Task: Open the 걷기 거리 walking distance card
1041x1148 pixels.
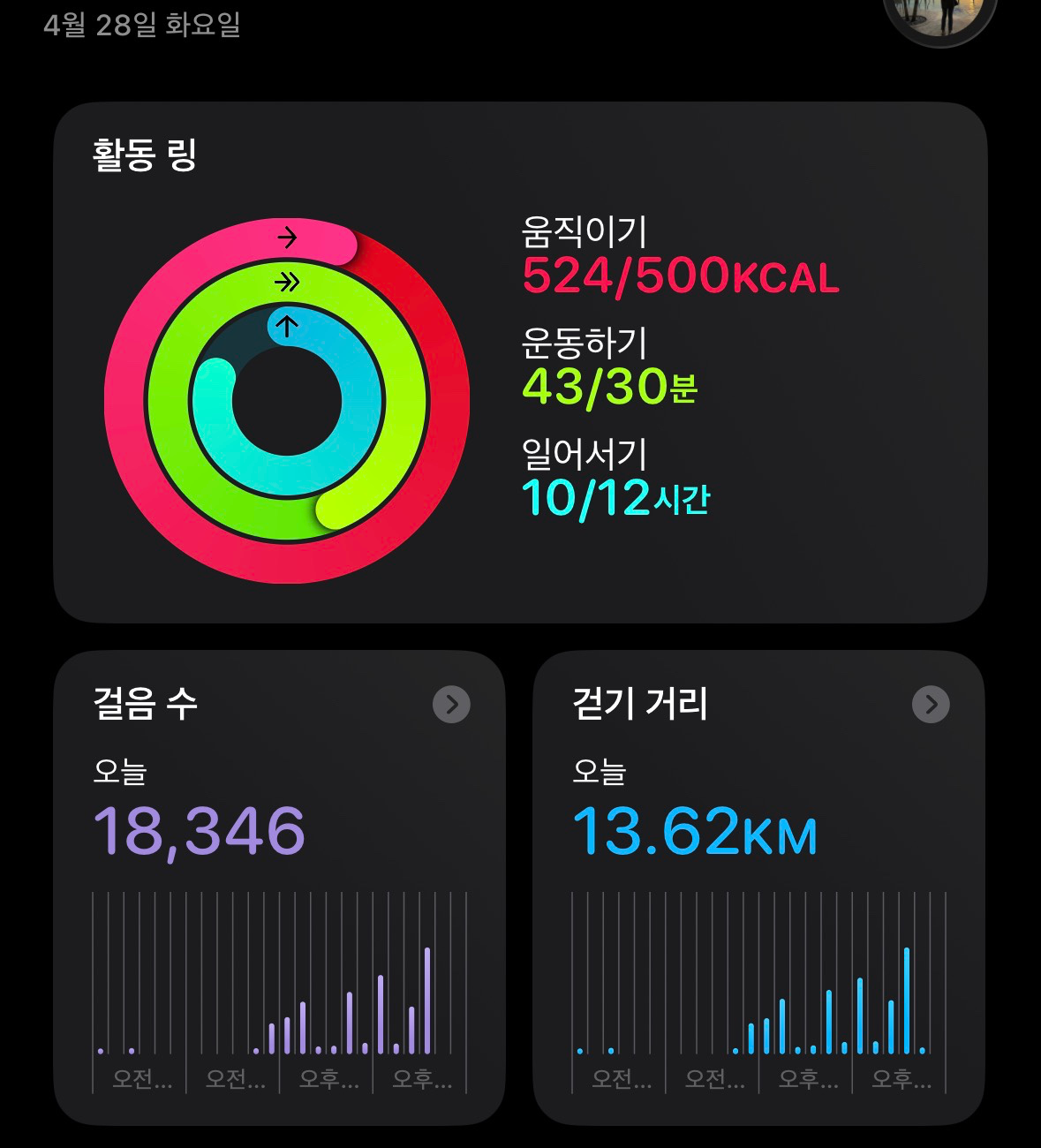Action: (758, 887)
